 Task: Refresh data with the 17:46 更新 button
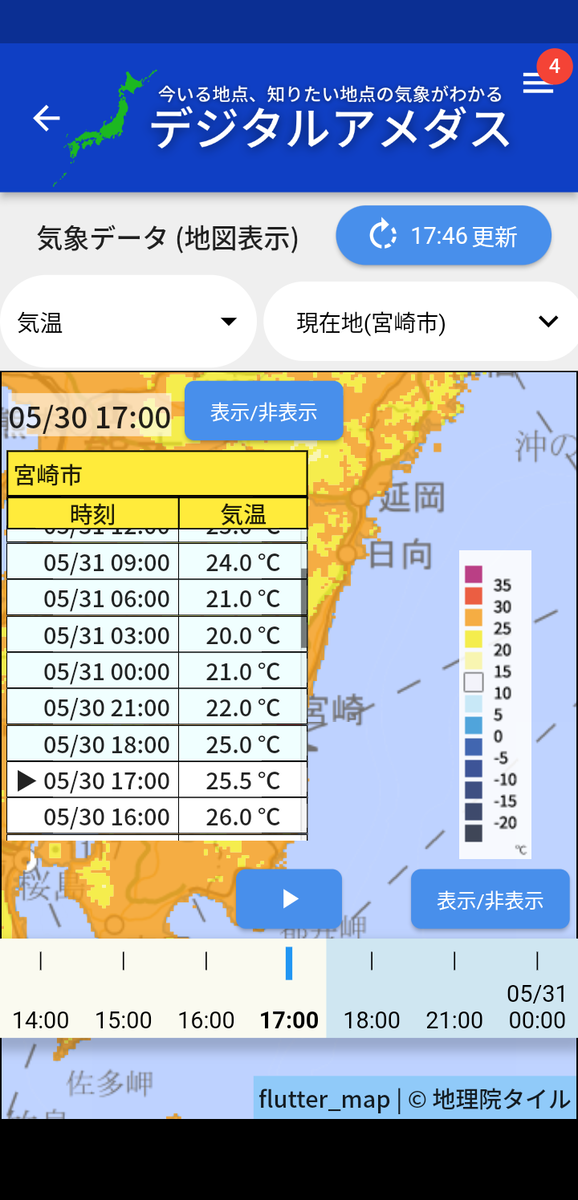tap(443, 236)
